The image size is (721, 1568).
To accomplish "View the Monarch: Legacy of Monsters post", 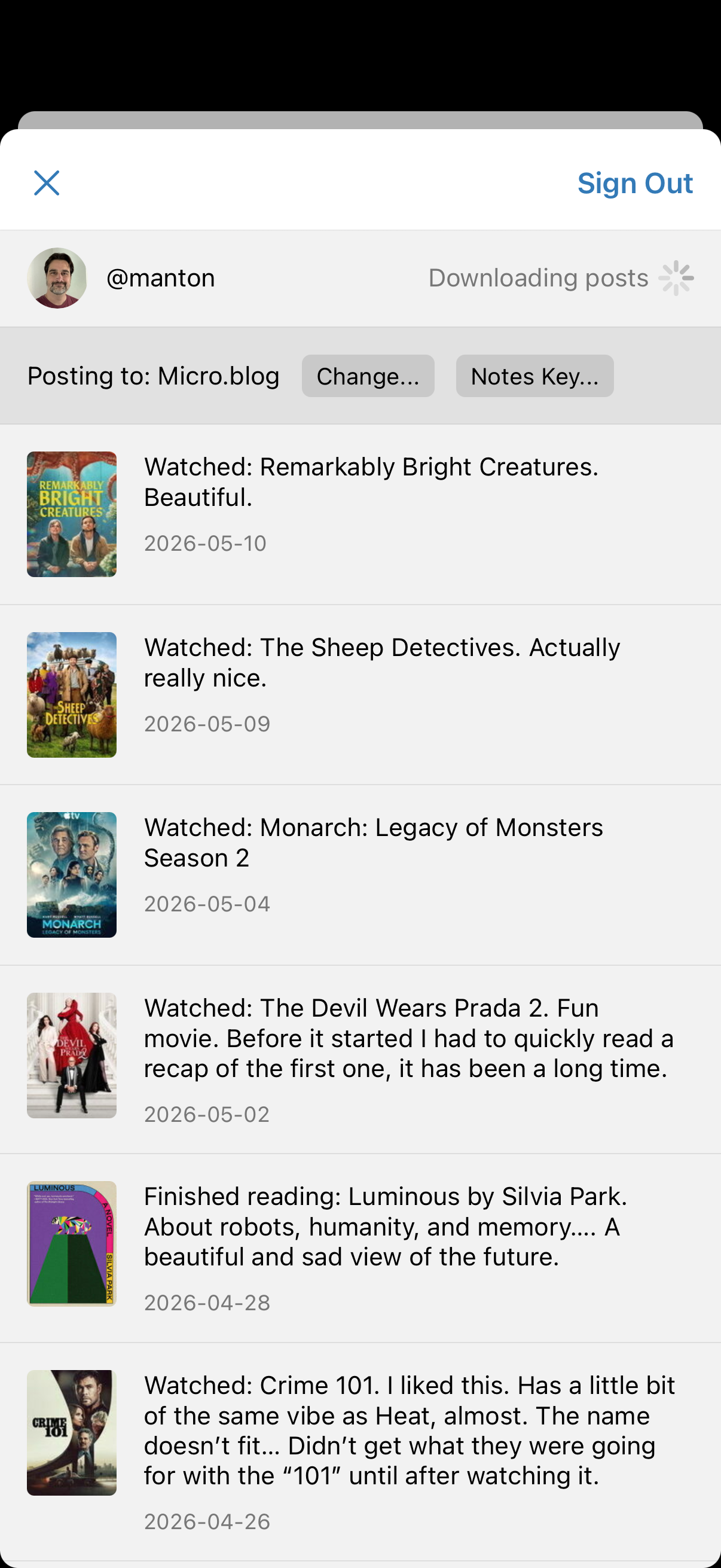I will point(360,875).
